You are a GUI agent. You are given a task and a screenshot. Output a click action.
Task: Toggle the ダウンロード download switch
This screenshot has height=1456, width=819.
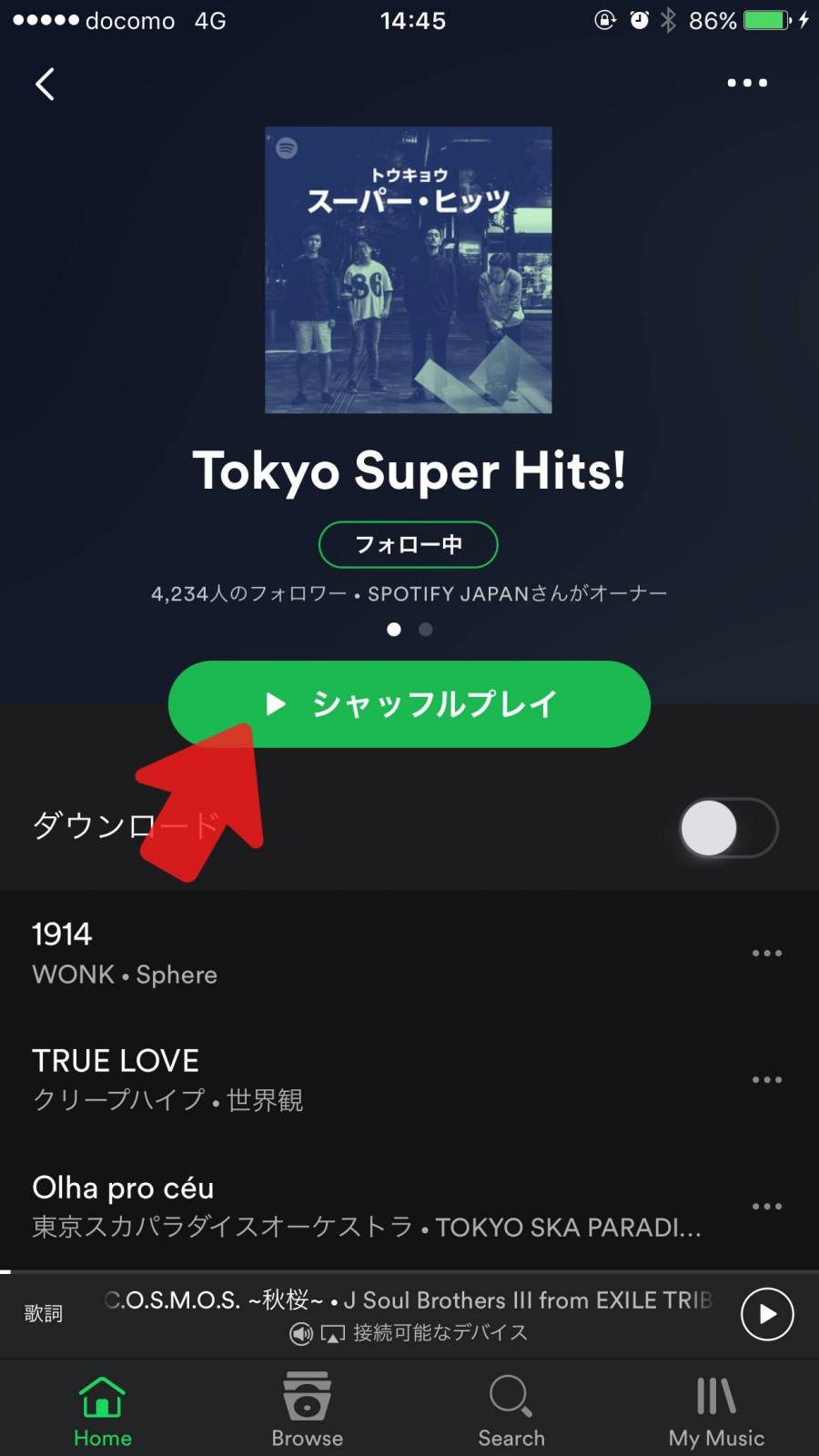coord(728,828)
